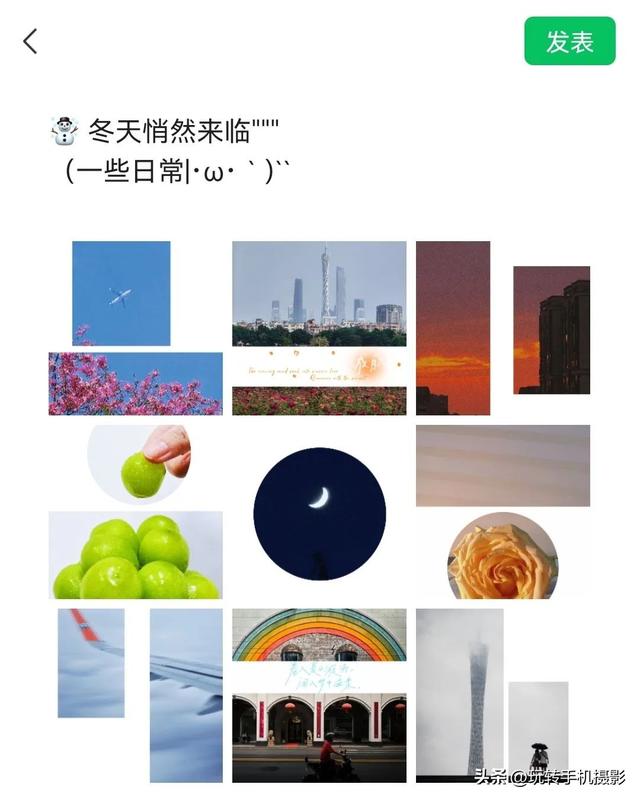The image size is (640, 800).
Task: Open the orange sunset photo
Action: [x=503, y=328]
